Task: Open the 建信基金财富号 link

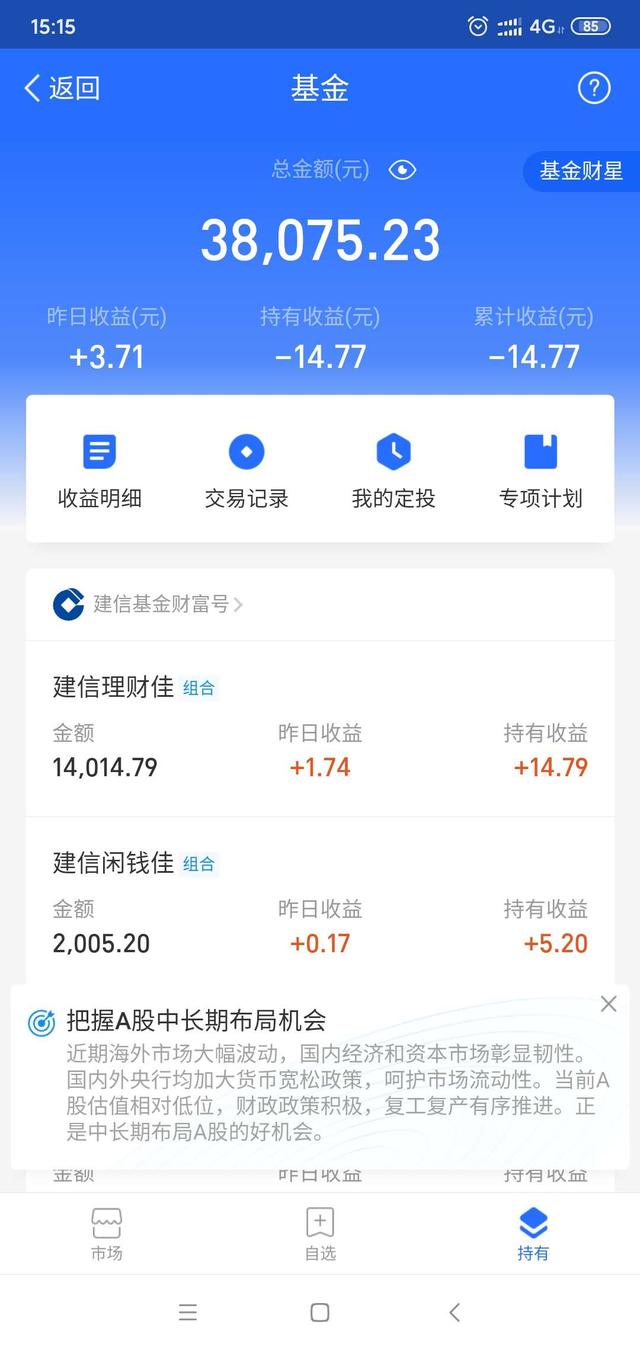Action: (148, 604)
